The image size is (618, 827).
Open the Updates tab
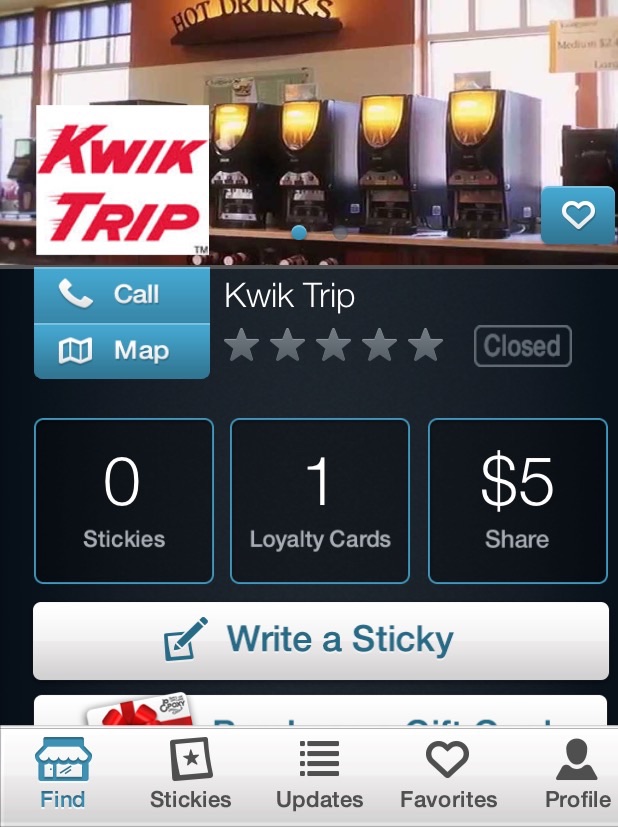pos(320,775)
